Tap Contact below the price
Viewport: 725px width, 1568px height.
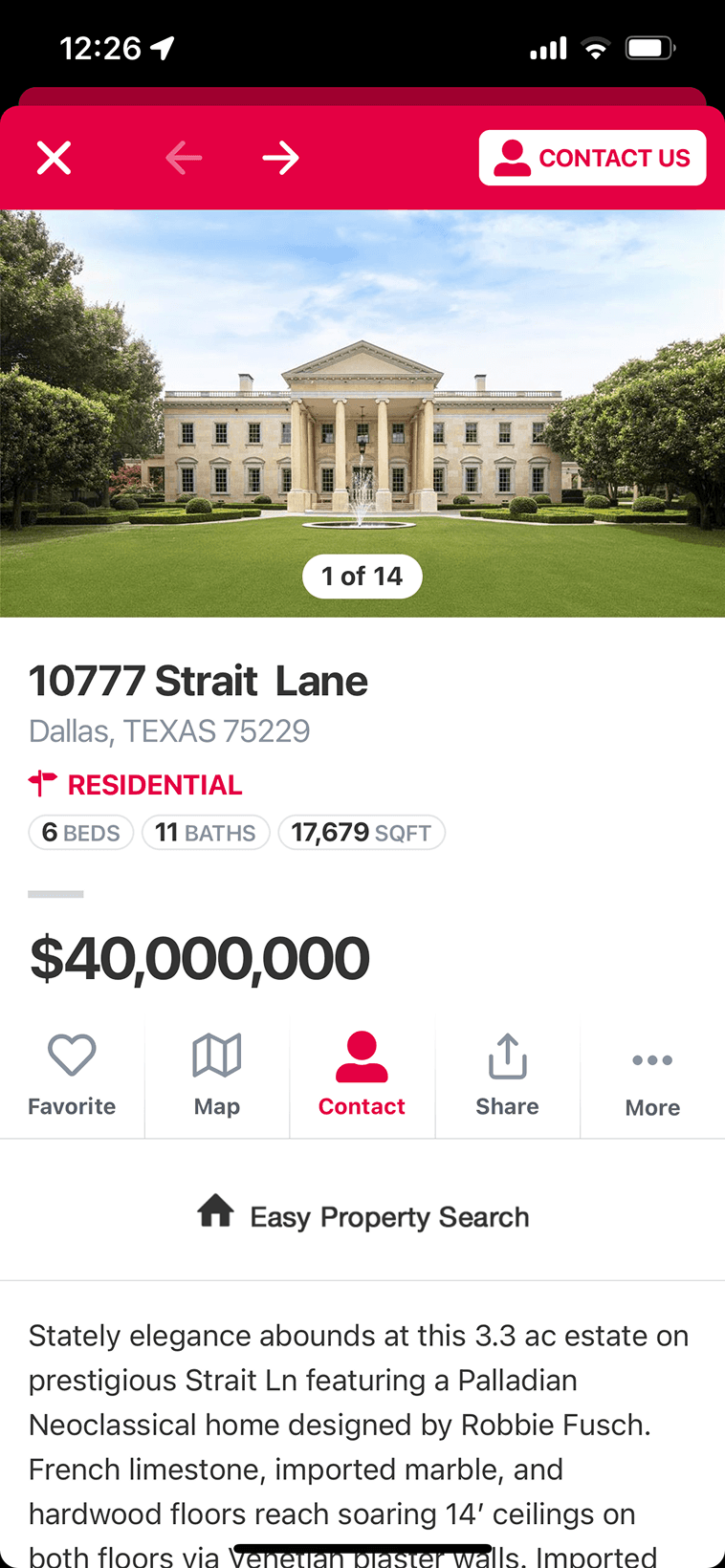[362, 1076]
